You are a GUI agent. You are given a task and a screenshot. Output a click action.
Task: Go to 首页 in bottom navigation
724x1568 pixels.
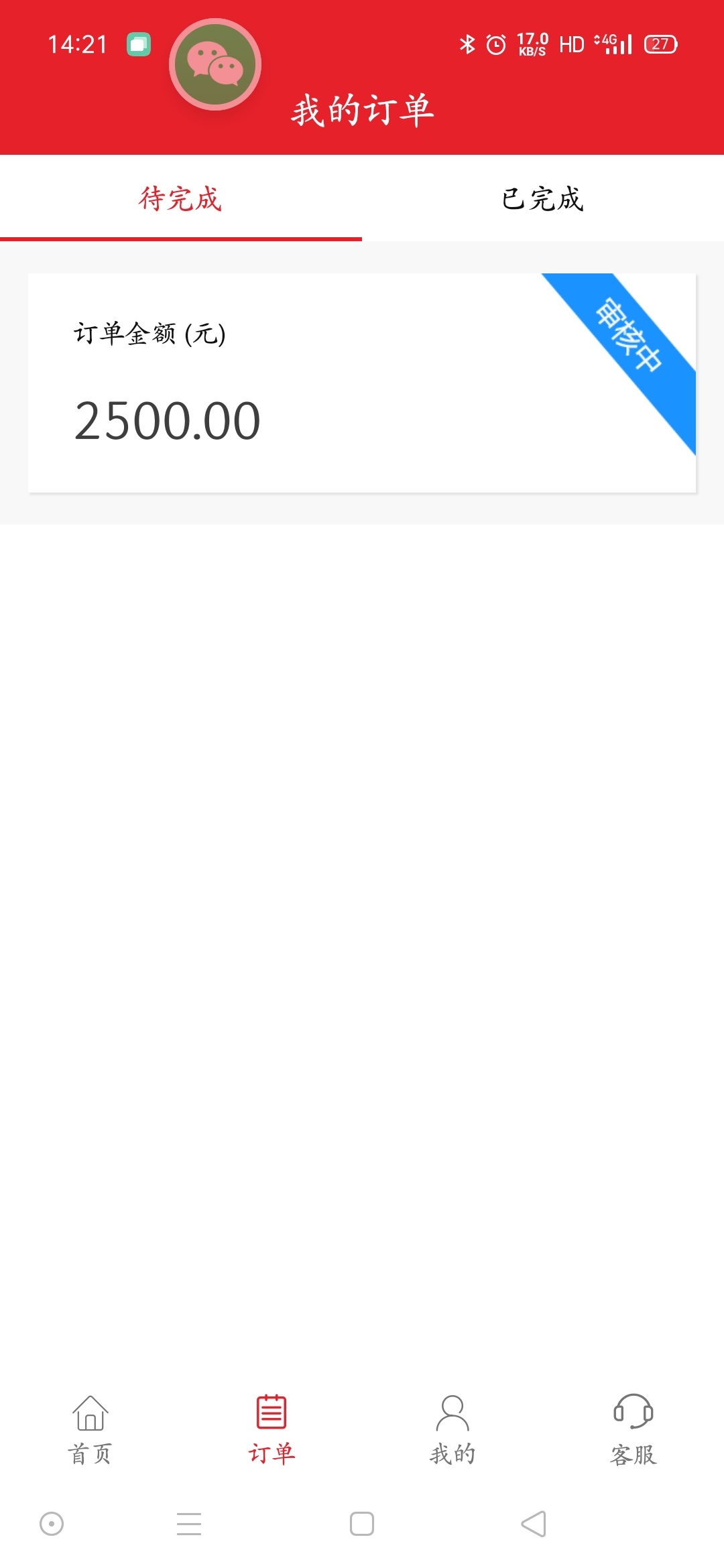(x=90, y=1430)
